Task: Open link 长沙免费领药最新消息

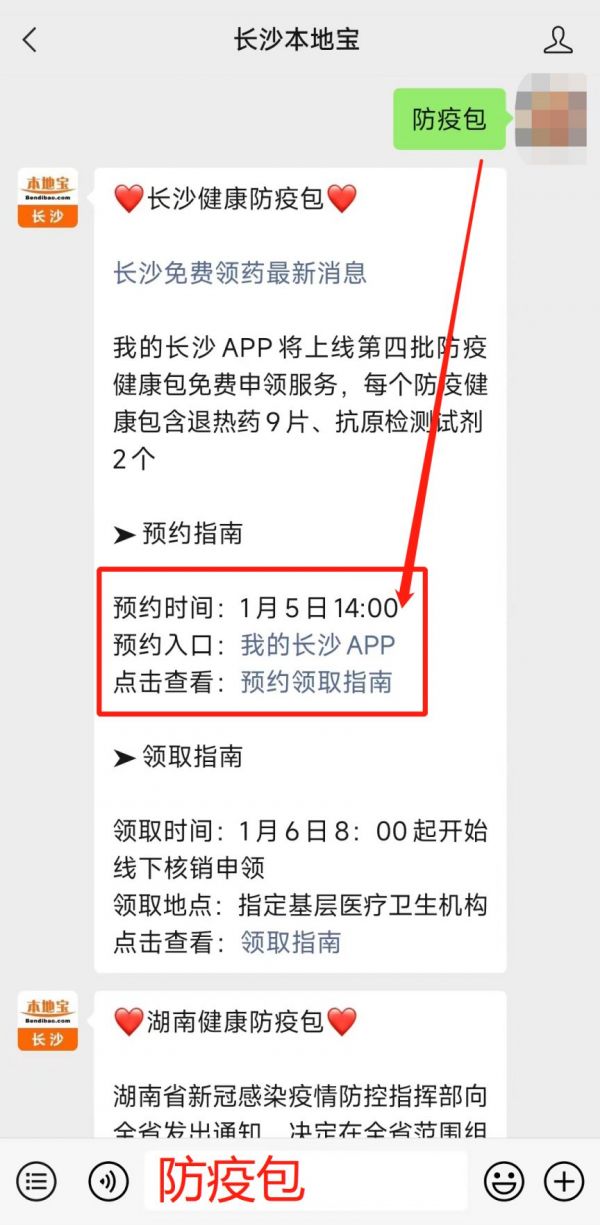Action: coord(240,272)
